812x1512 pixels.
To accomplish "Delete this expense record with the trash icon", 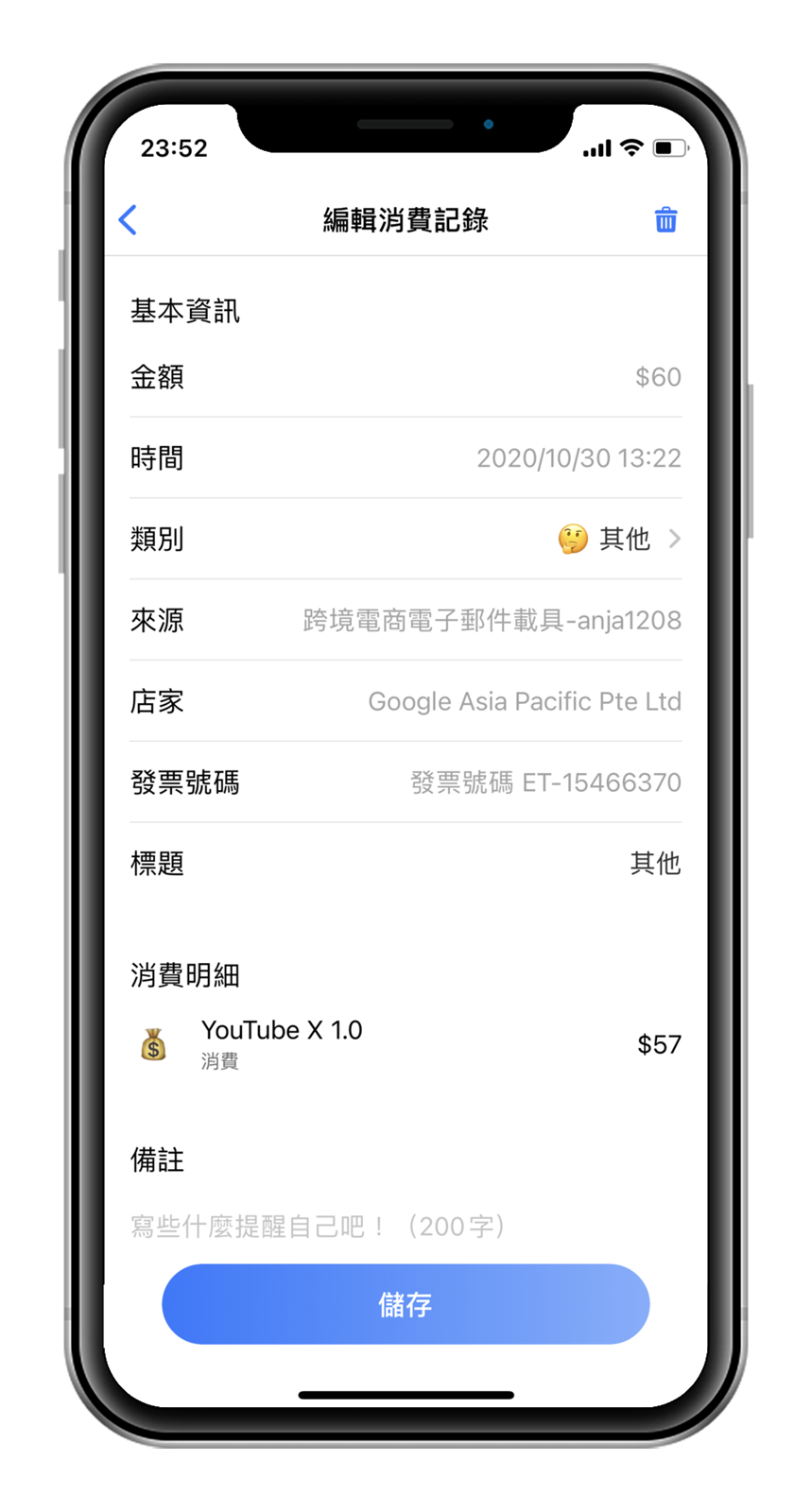I will [x=665, y=220].
